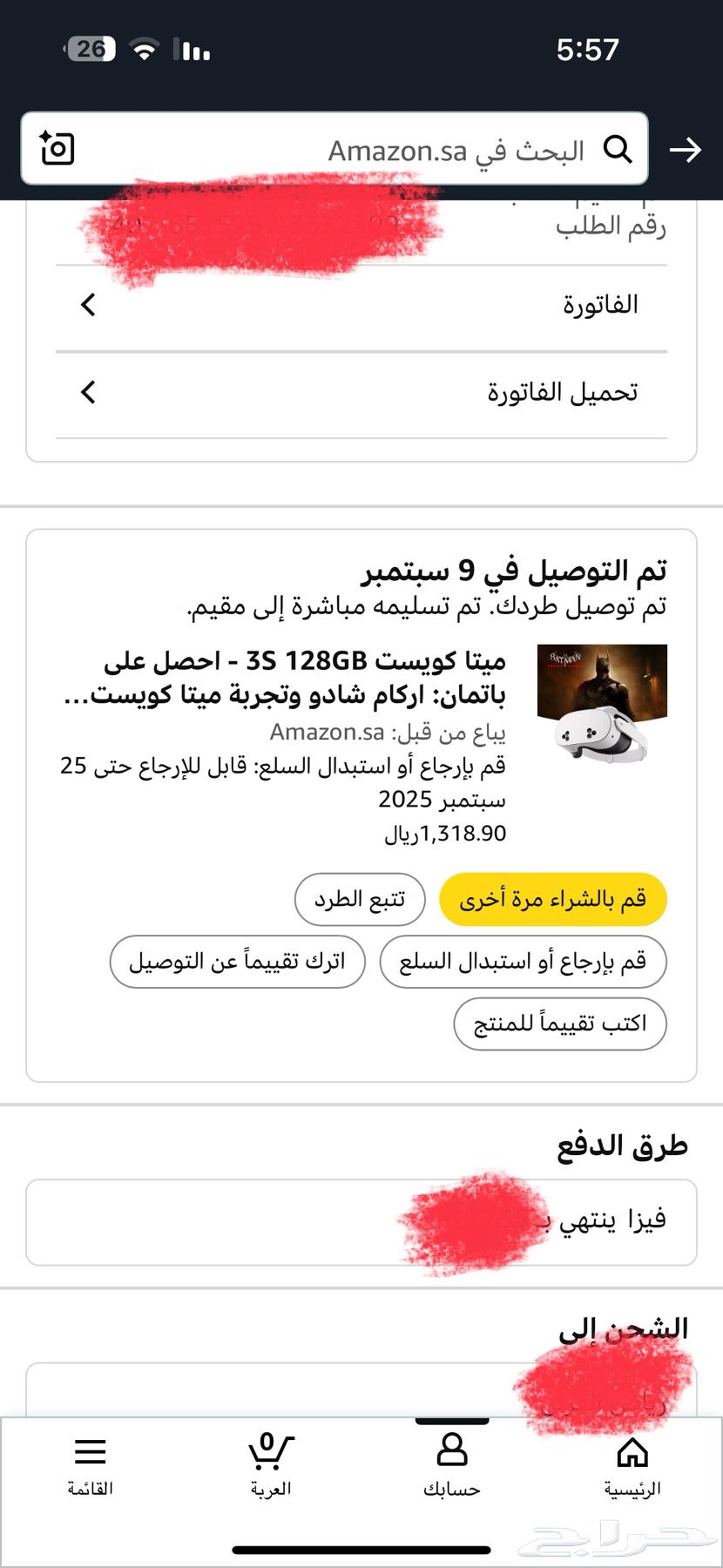Switch to the حسابك account tab

coord(452,1466)
